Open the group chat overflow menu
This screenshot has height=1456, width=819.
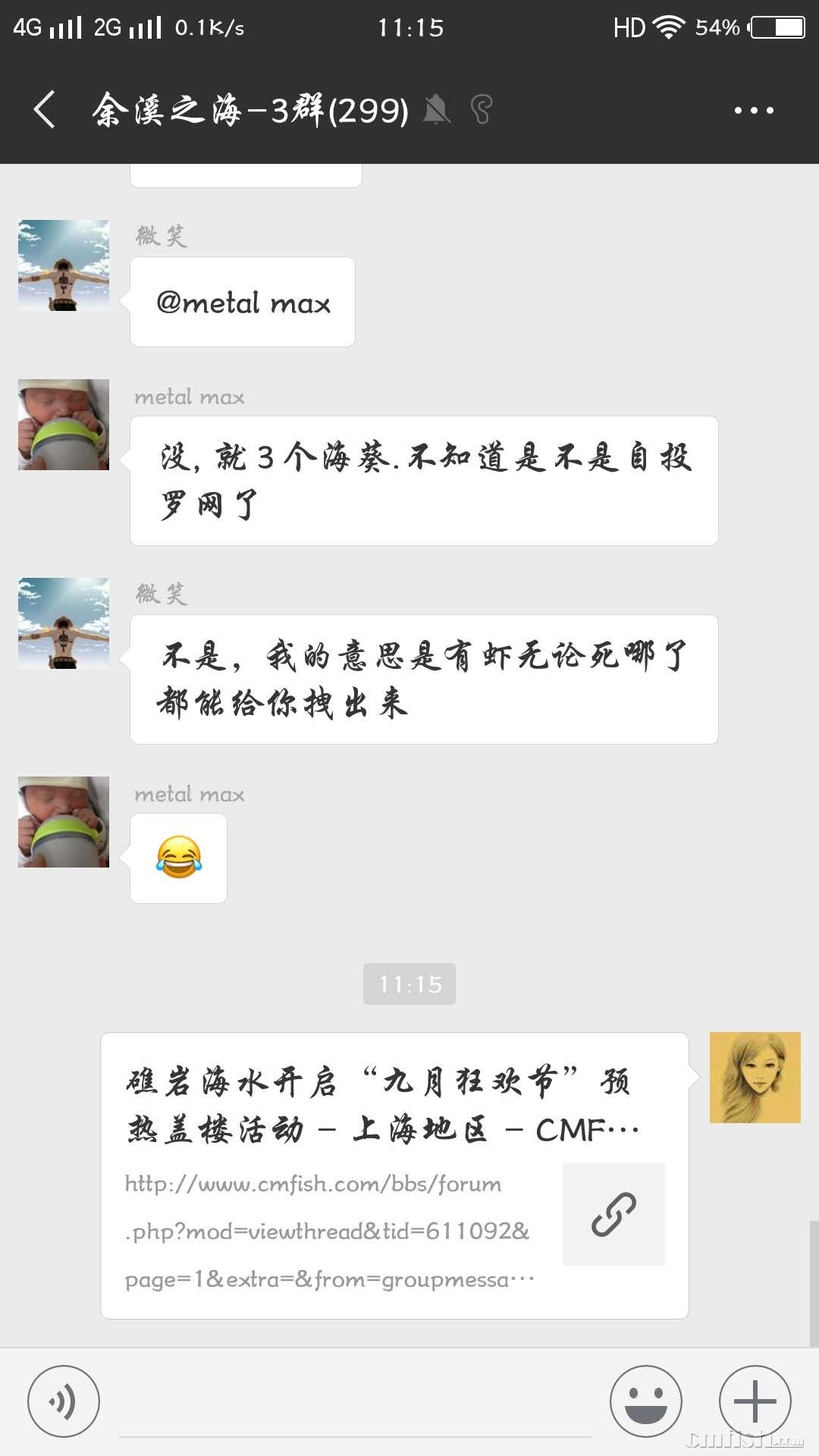tap(754, 111)
